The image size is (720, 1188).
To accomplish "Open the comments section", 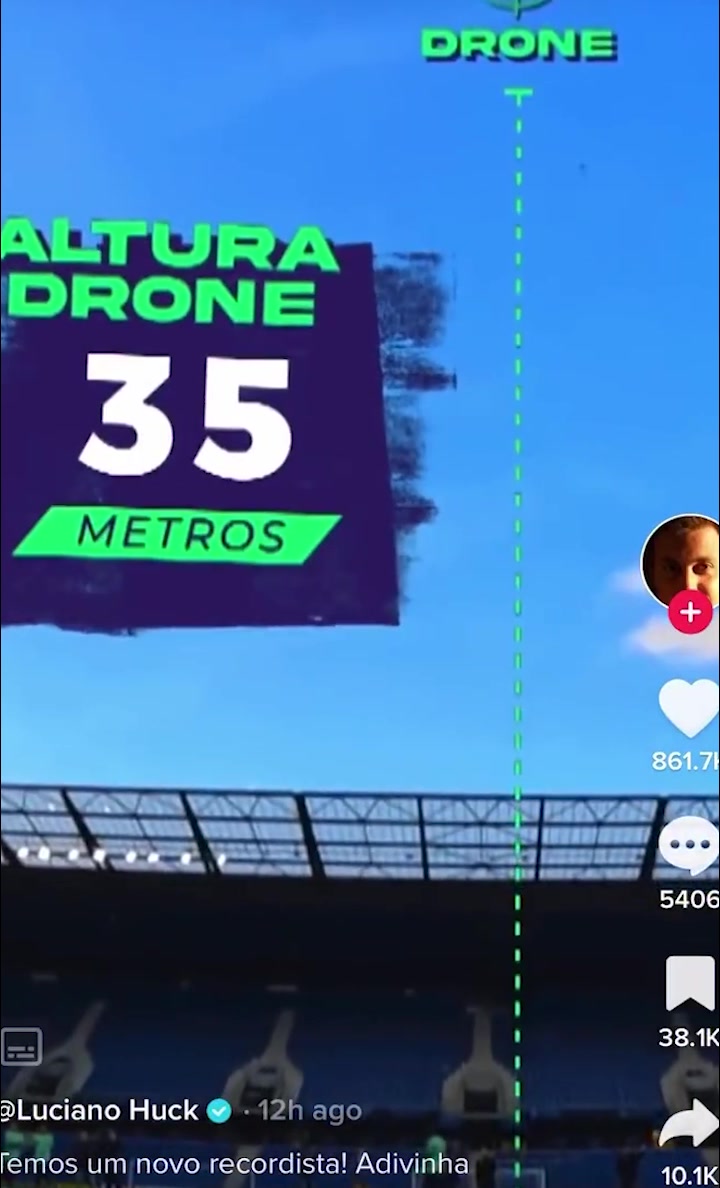I will tap(690, 846).
